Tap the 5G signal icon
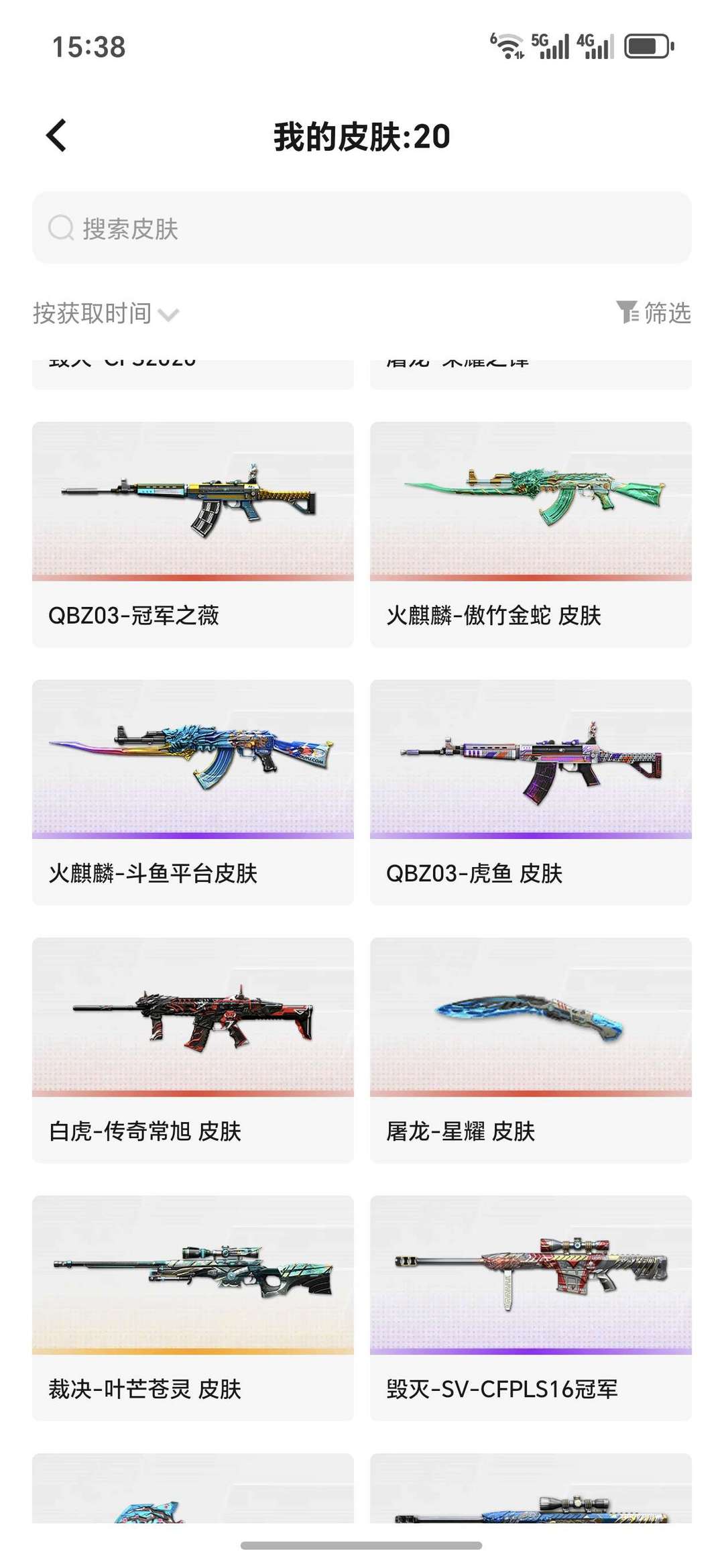The image size is (724, 1568). pos(550,46)
